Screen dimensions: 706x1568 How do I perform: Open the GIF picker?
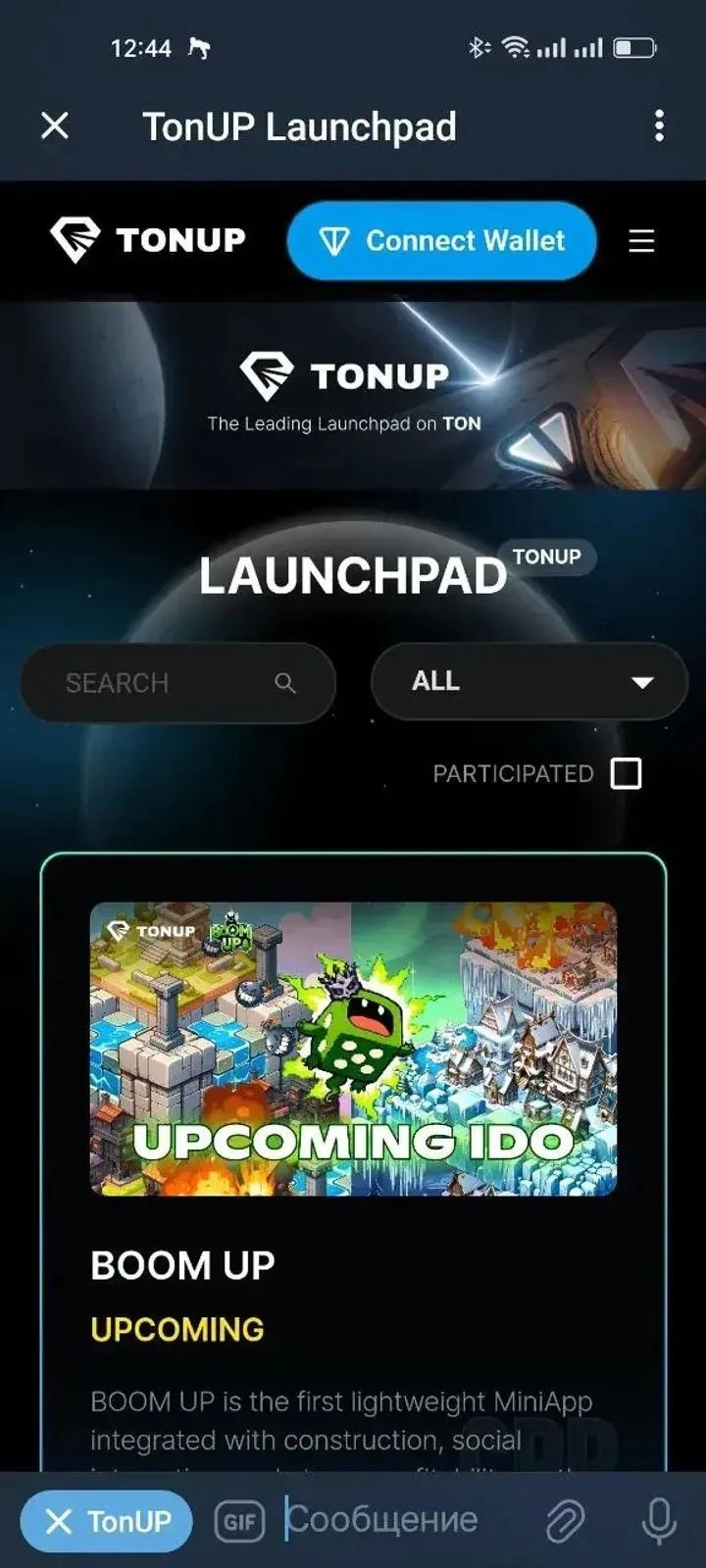[x=239, y=1522]
